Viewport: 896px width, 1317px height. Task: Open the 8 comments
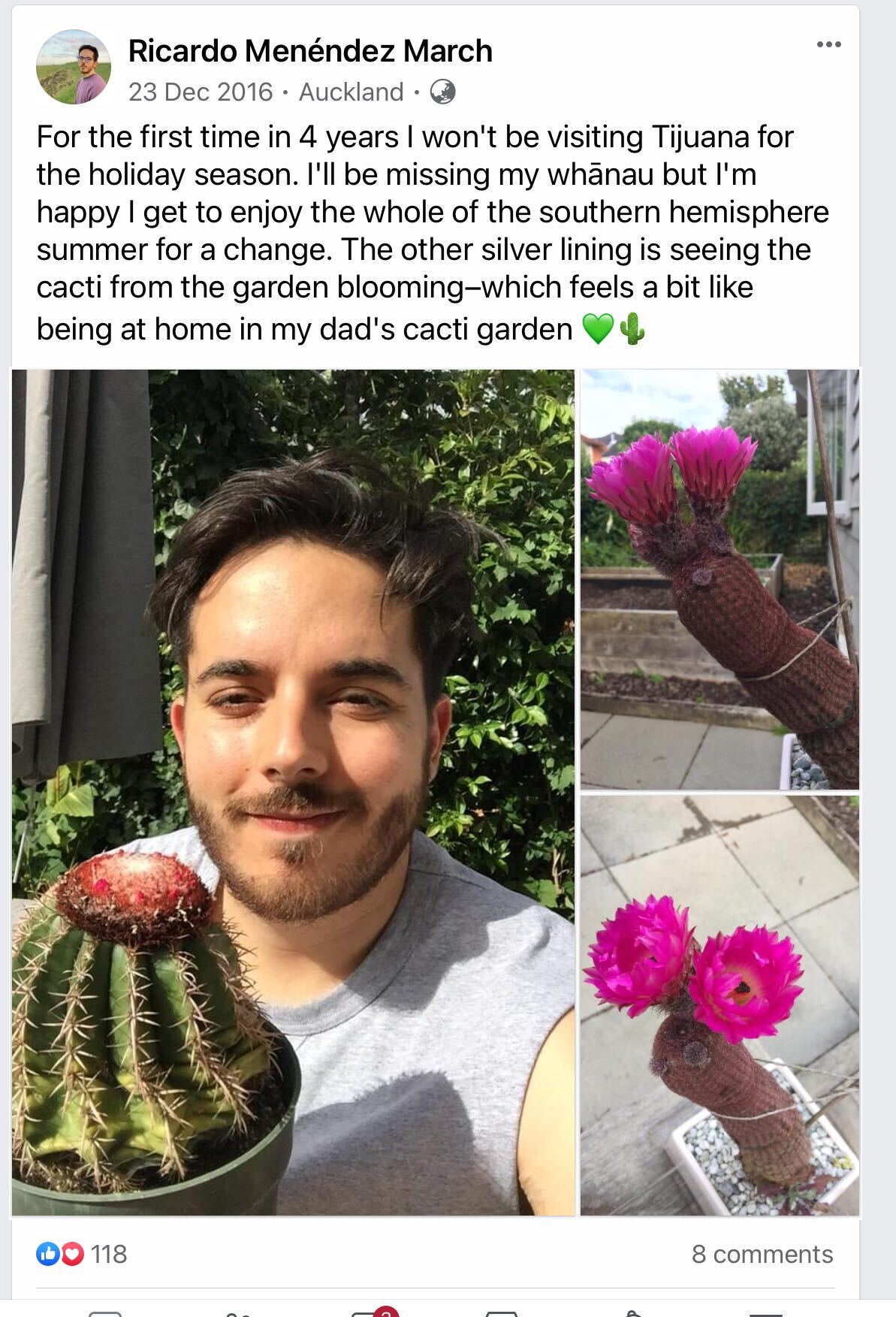pos(762,1254)
